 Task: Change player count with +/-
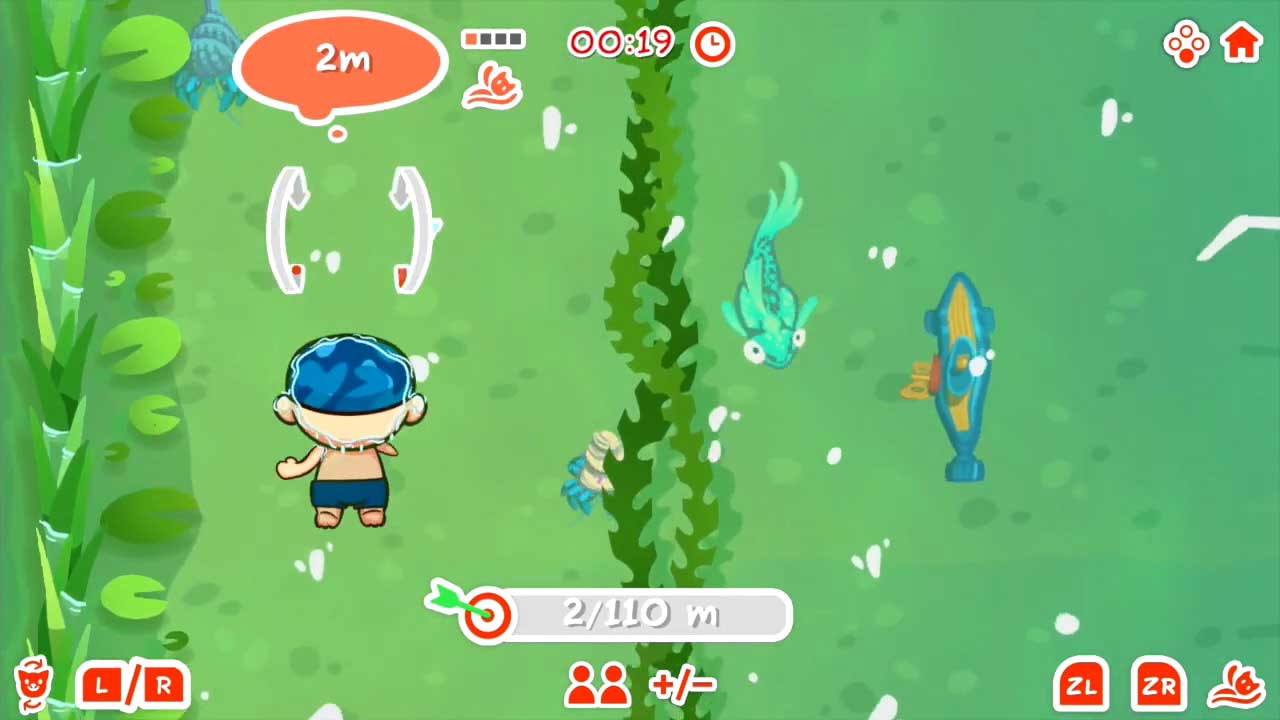[682, 685]
